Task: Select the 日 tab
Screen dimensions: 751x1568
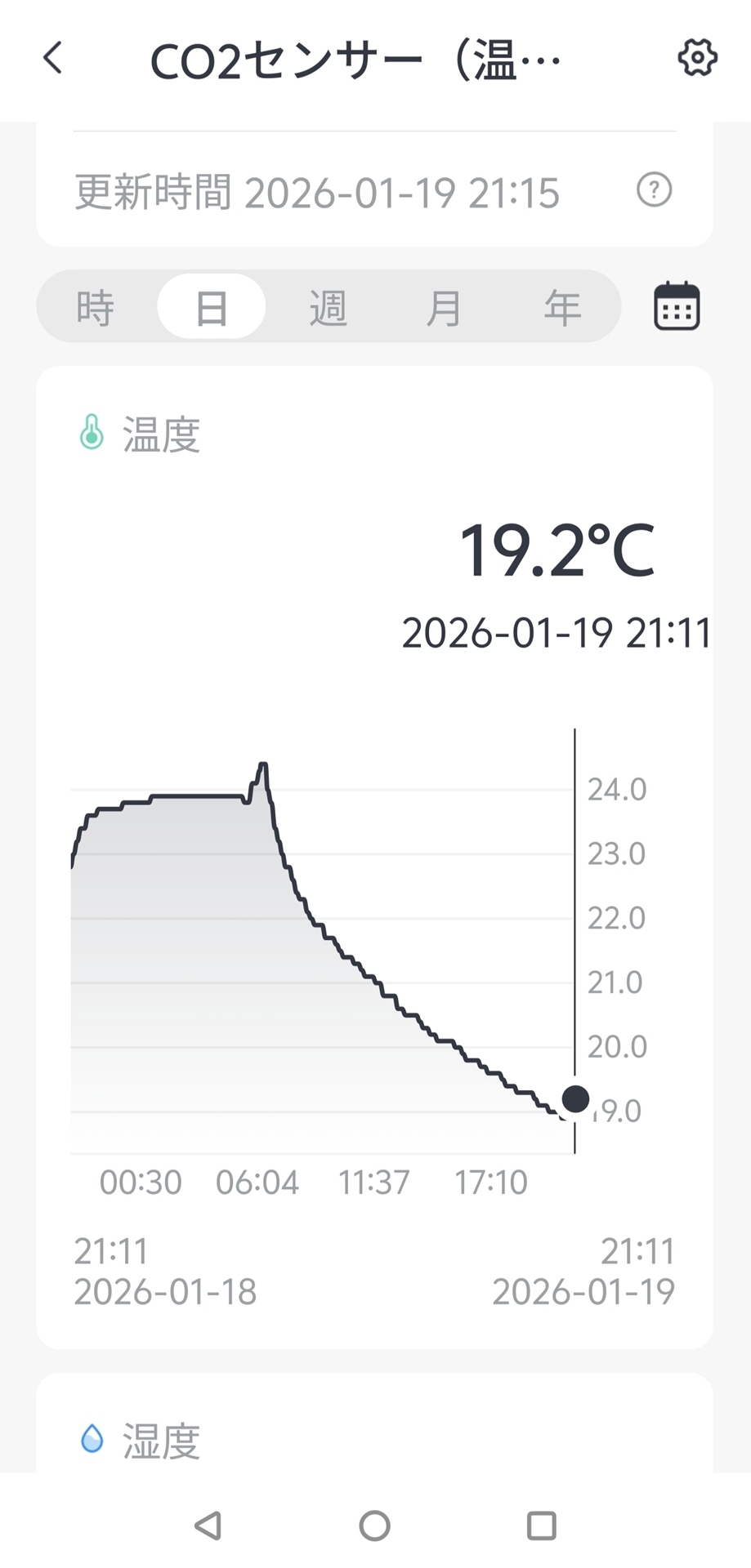Action: coord(211,308)
